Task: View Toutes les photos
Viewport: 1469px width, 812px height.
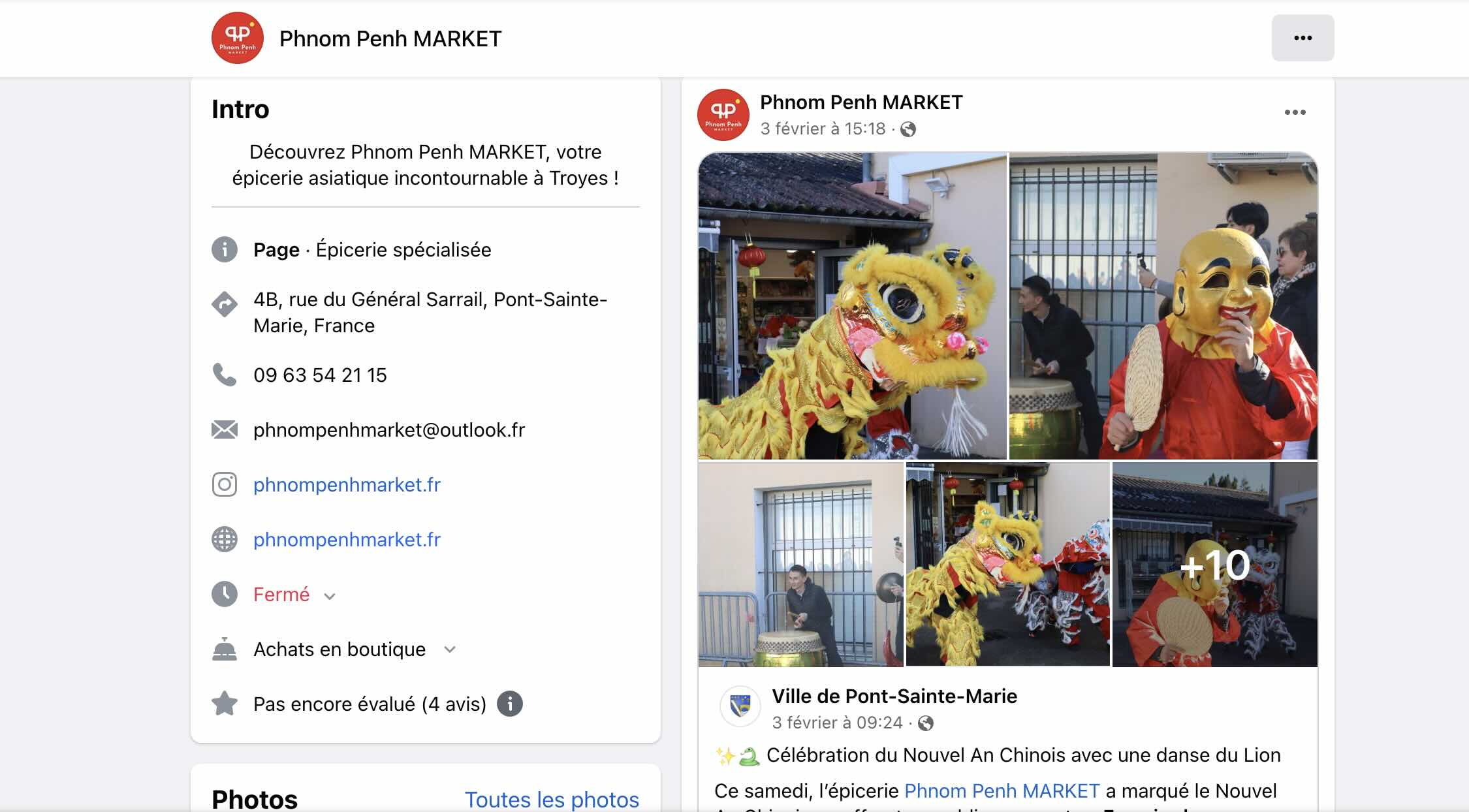Action: pyautogui.click(x=551, y=799)
